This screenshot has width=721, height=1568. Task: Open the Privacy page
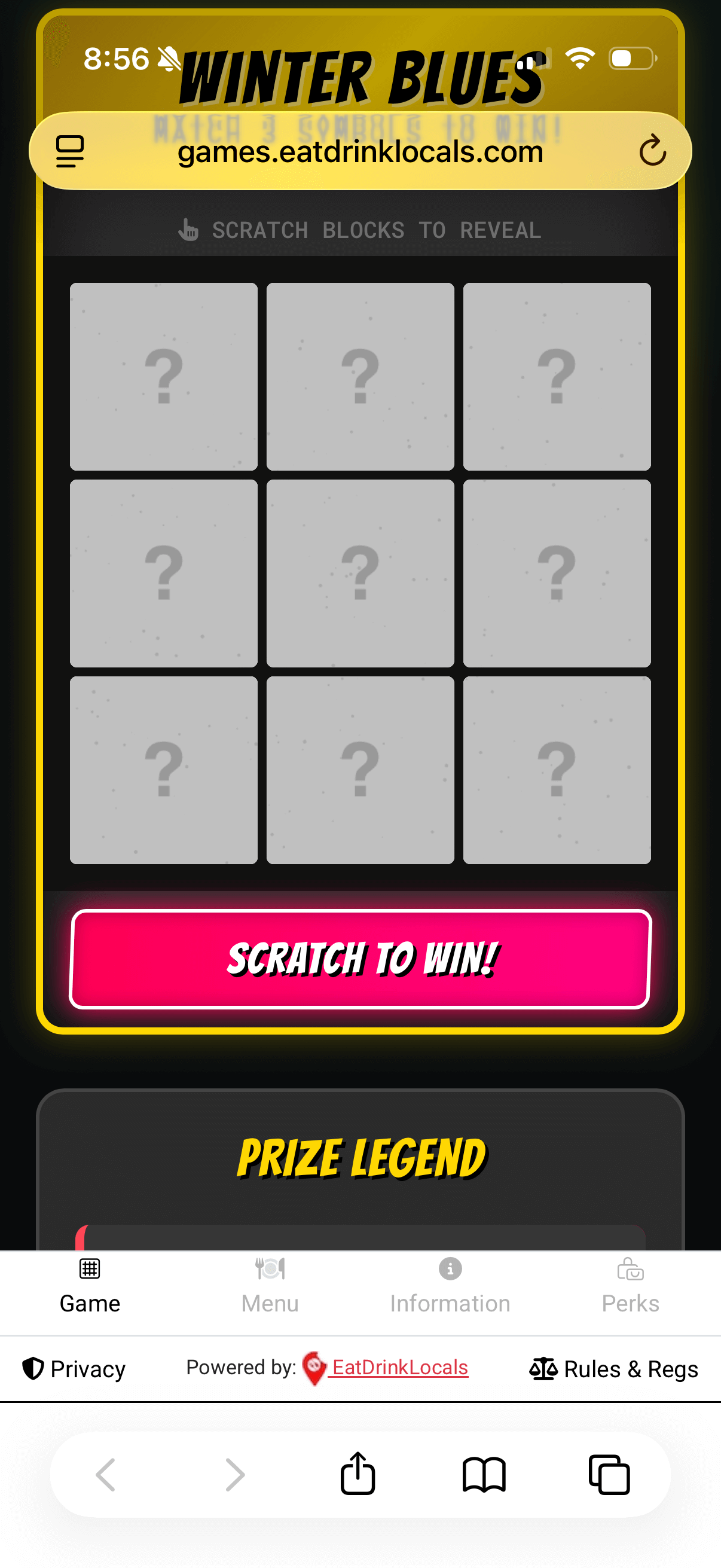pyautogui.click(x=74, y=1369)
